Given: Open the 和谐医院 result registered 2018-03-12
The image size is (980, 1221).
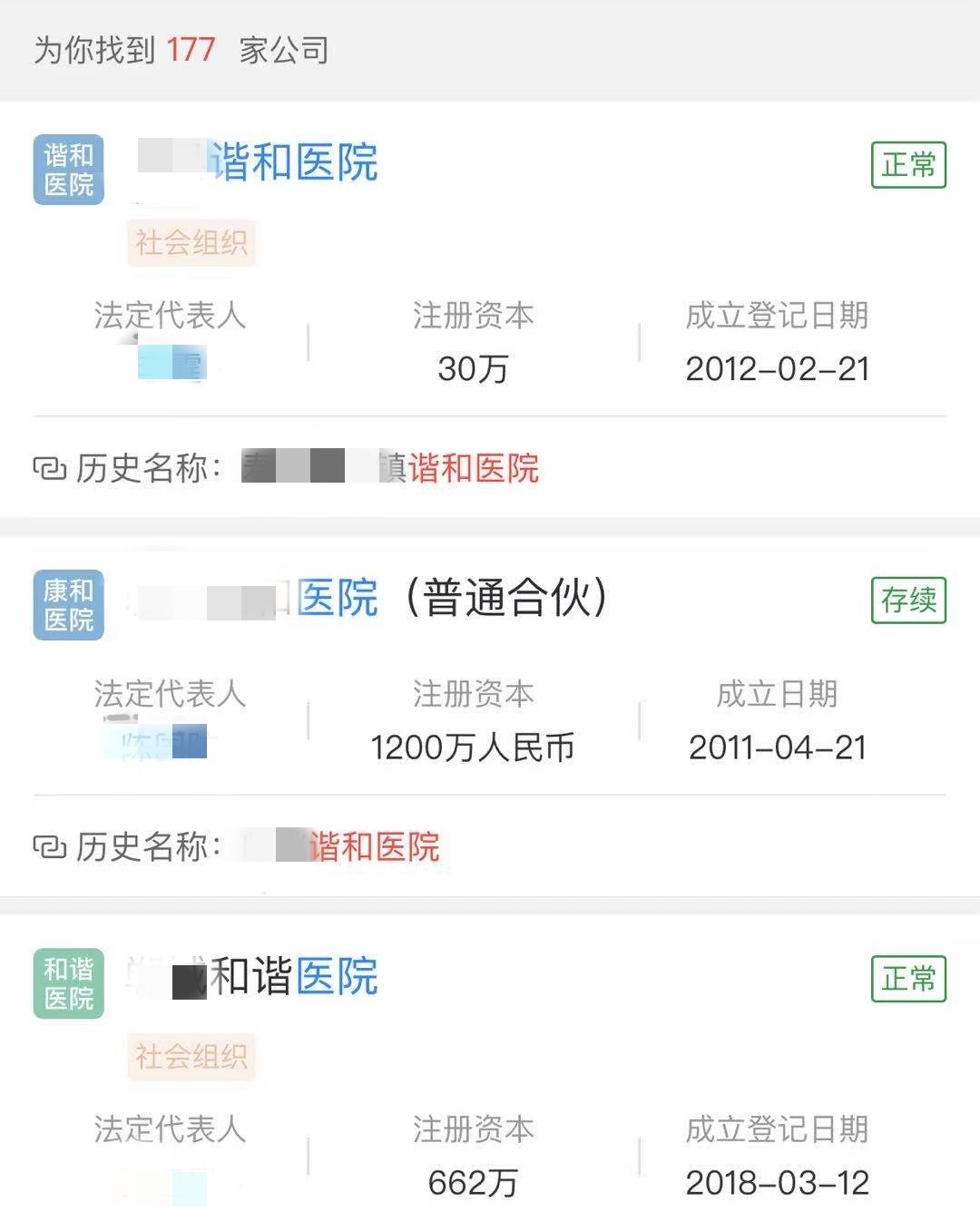Looking at the screenshot, I should coord(293,977).
